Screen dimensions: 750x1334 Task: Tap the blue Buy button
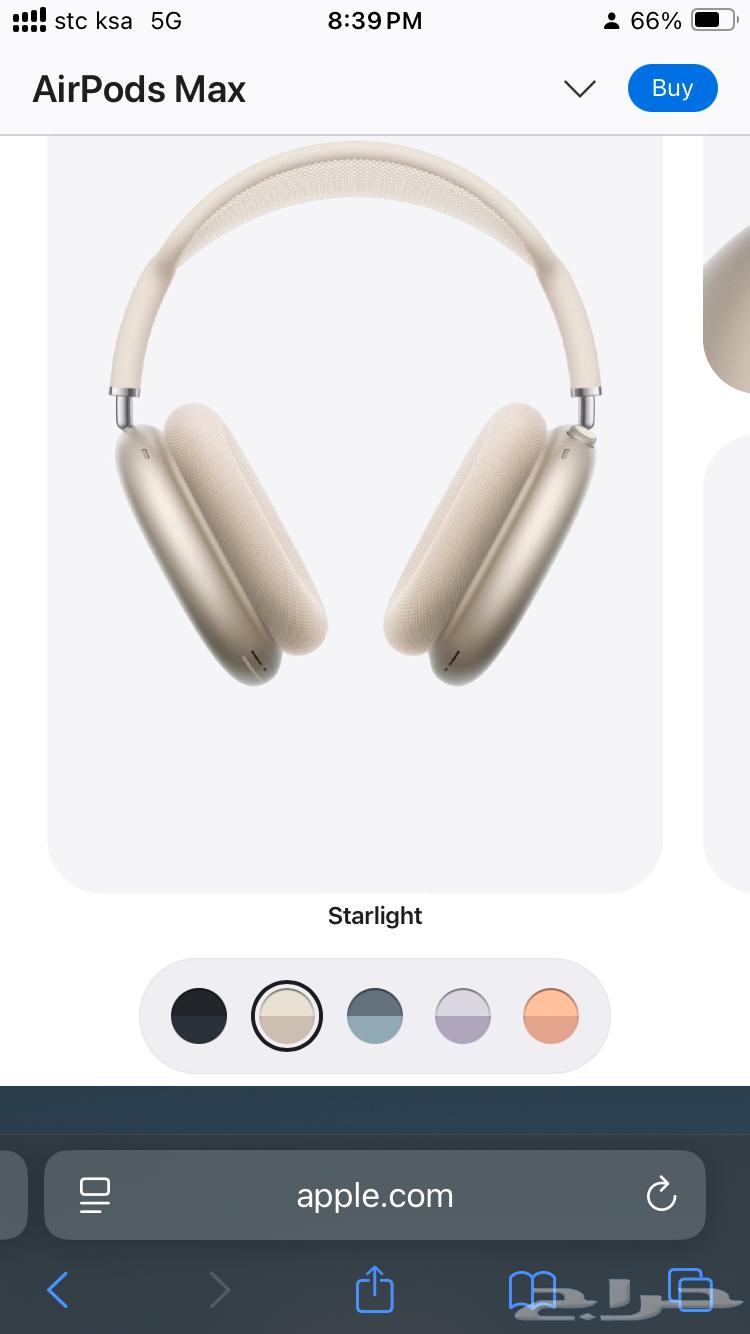click(x=672, y=88)
